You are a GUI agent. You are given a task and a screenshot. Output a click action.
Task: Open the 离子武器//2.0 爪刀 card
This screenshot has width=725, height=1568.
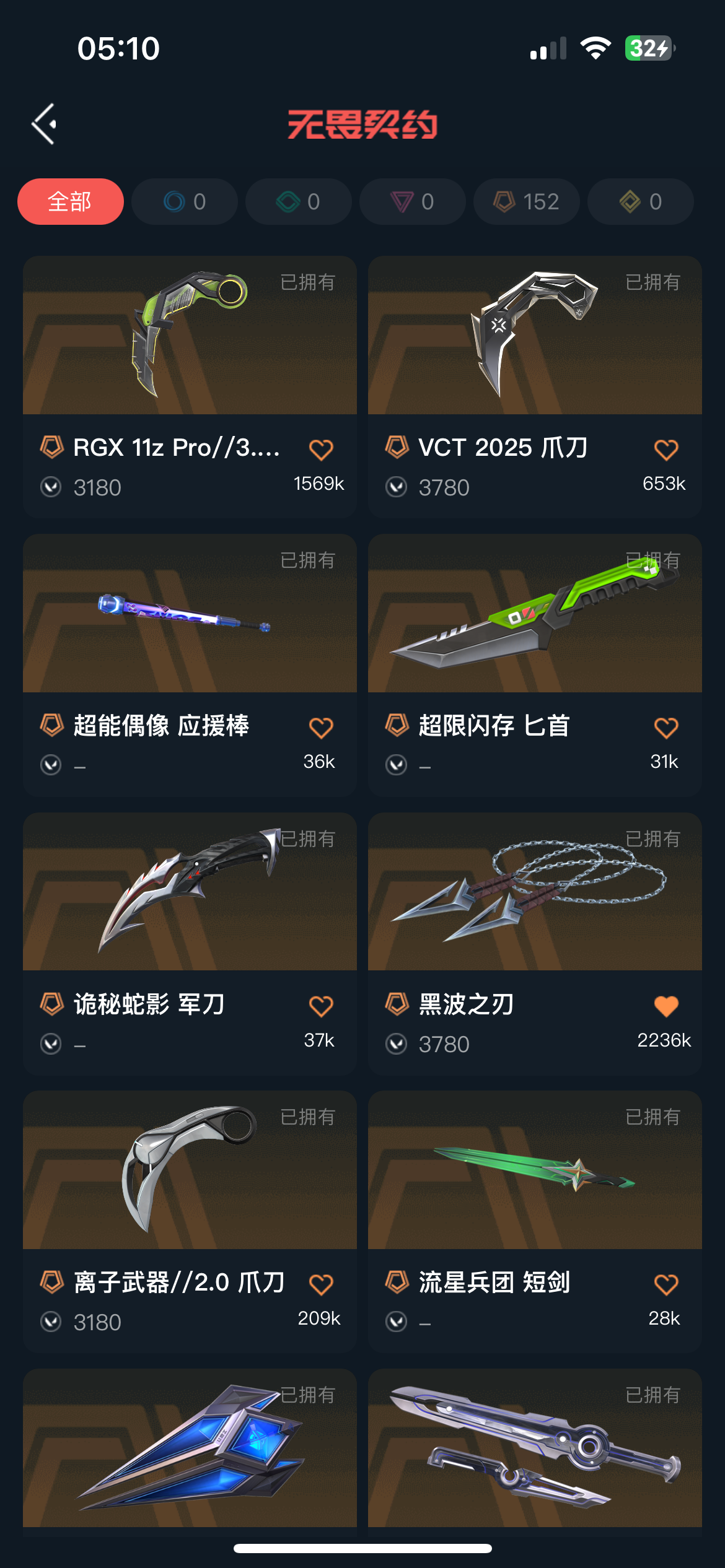[x=190, y=1222]
